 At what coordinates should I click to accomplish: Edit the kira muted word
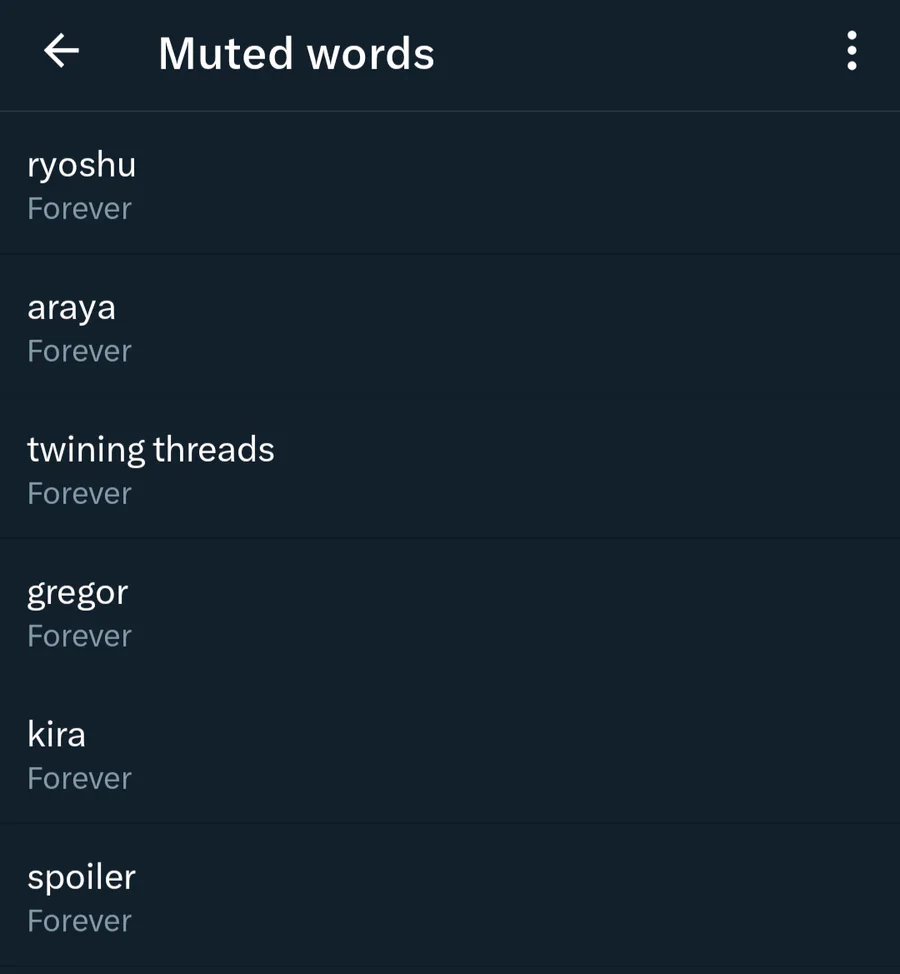(450, 753)
